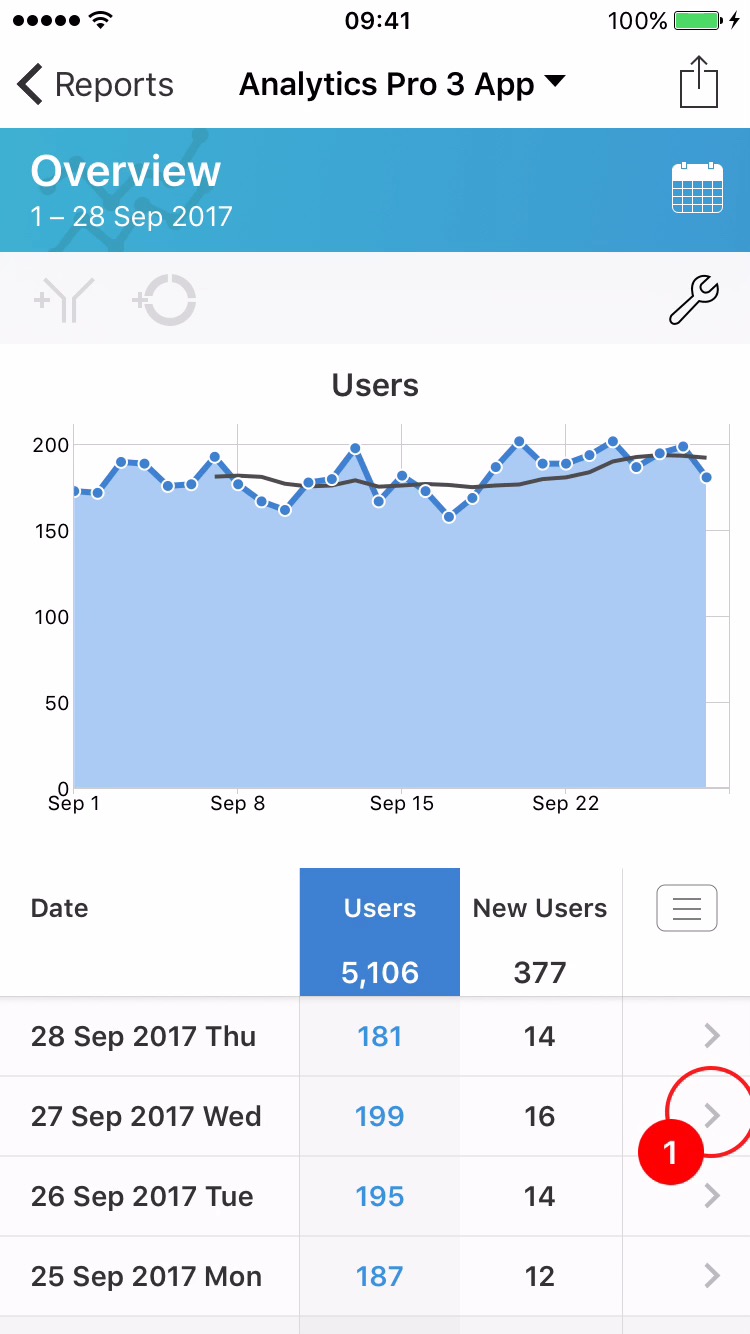Open the Analytics Pro 3 App dropdown
Viewport: 750px width, 1334px height.
click(402, 85)
